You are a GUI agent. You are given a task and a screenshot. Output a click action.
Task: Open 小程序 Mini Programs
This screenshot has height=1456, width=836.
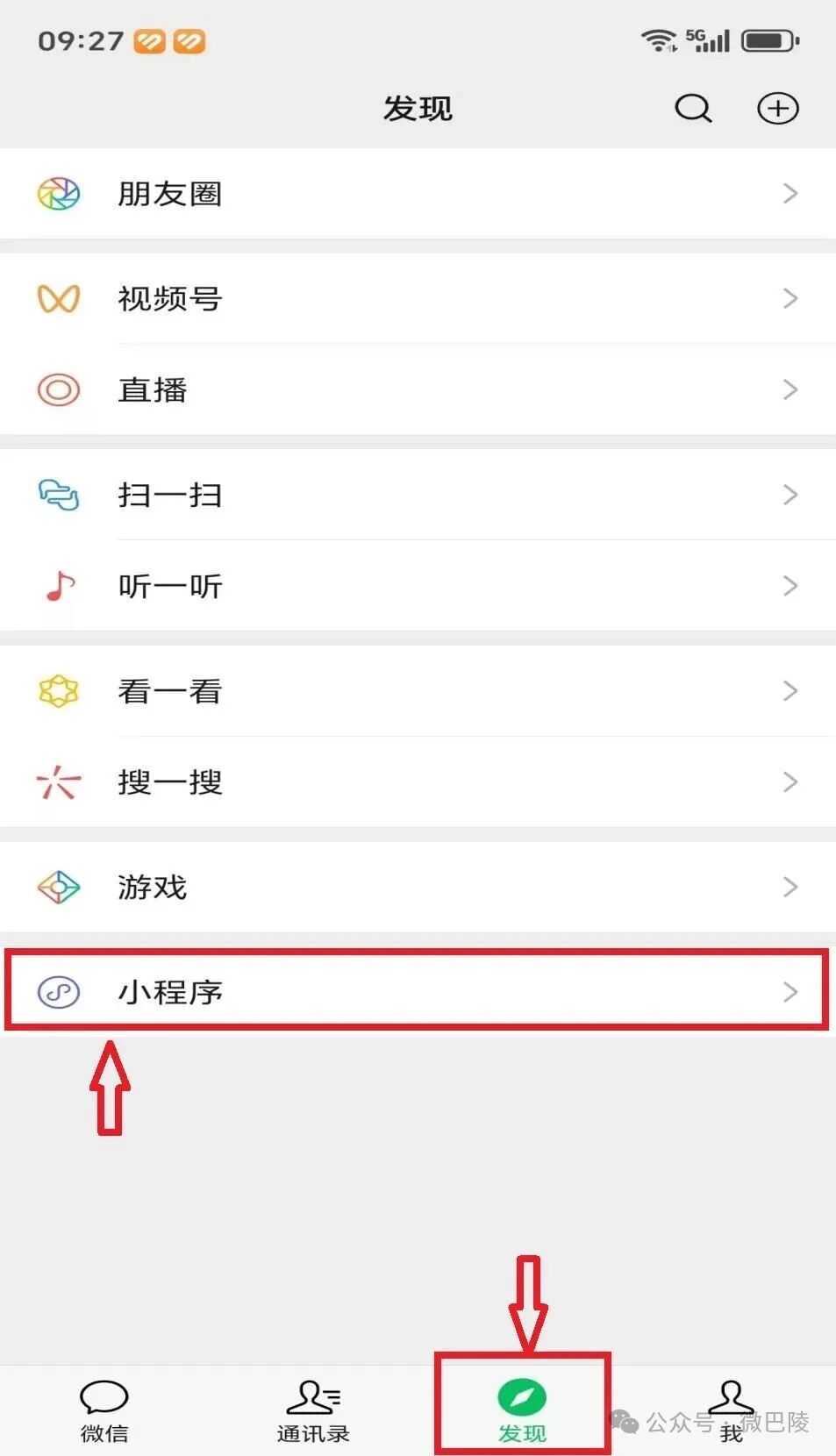click(418, 992)
